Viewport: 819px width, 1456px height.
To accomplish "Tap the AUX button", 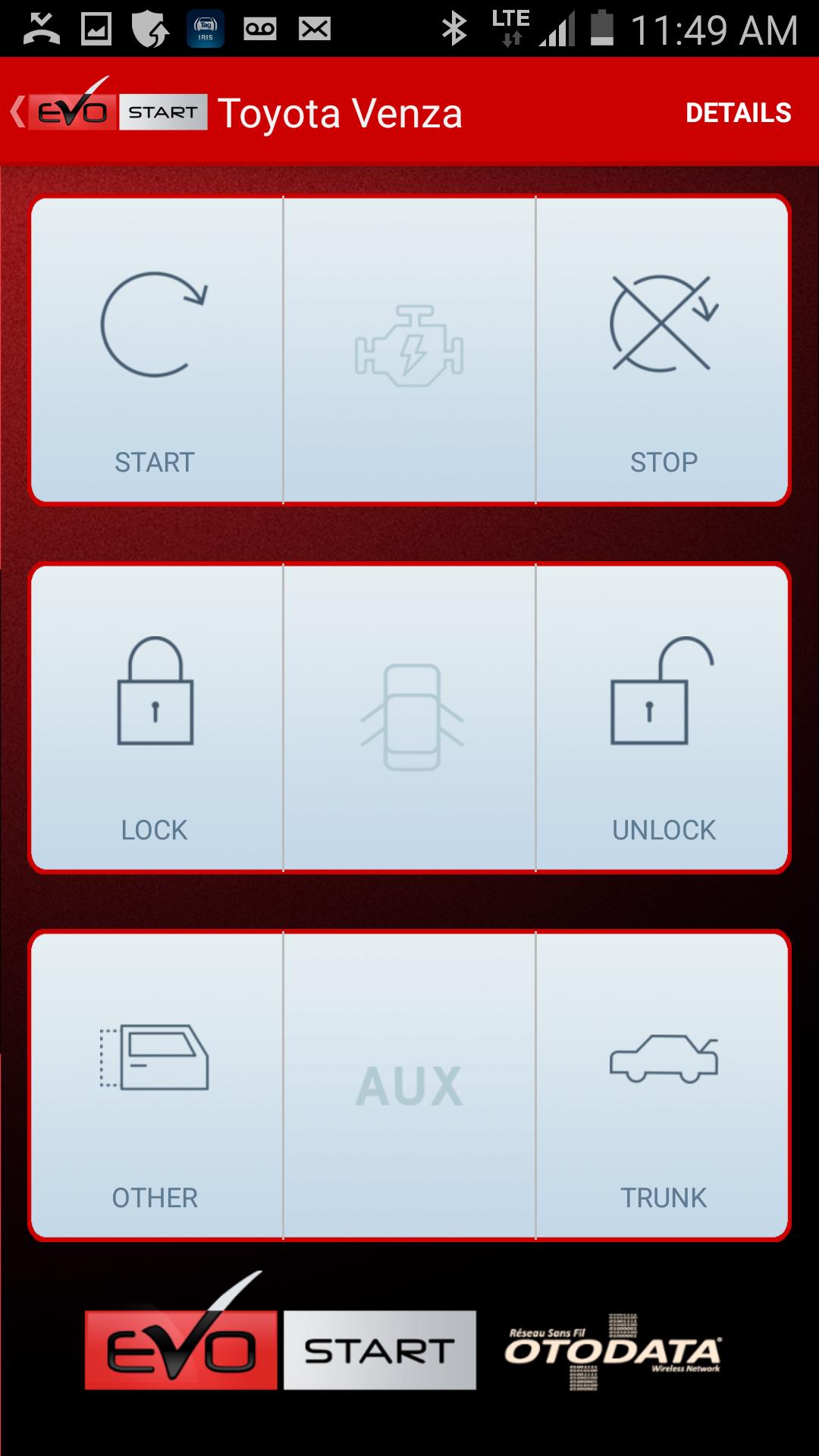I will pos(409,1085).
